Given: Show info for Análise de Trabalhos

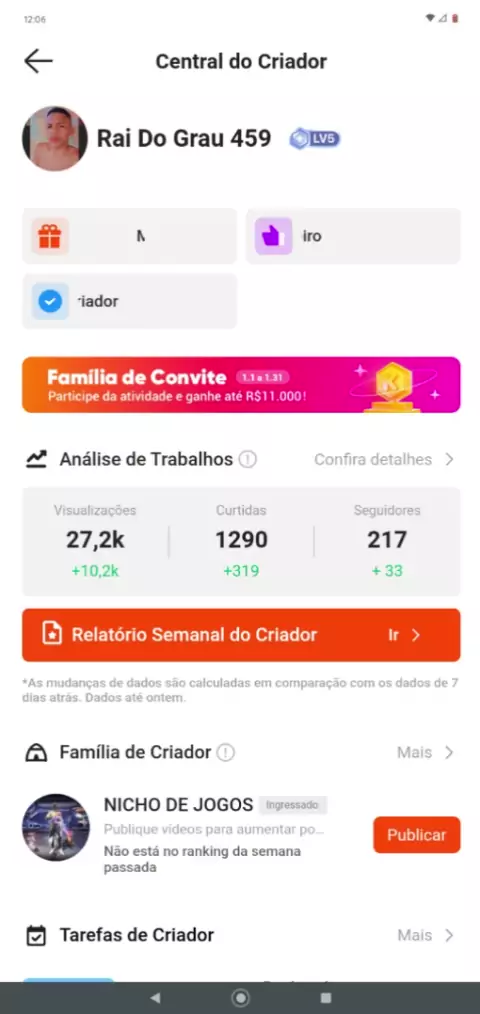Looking at the screenshot, I should coord(247,460).
